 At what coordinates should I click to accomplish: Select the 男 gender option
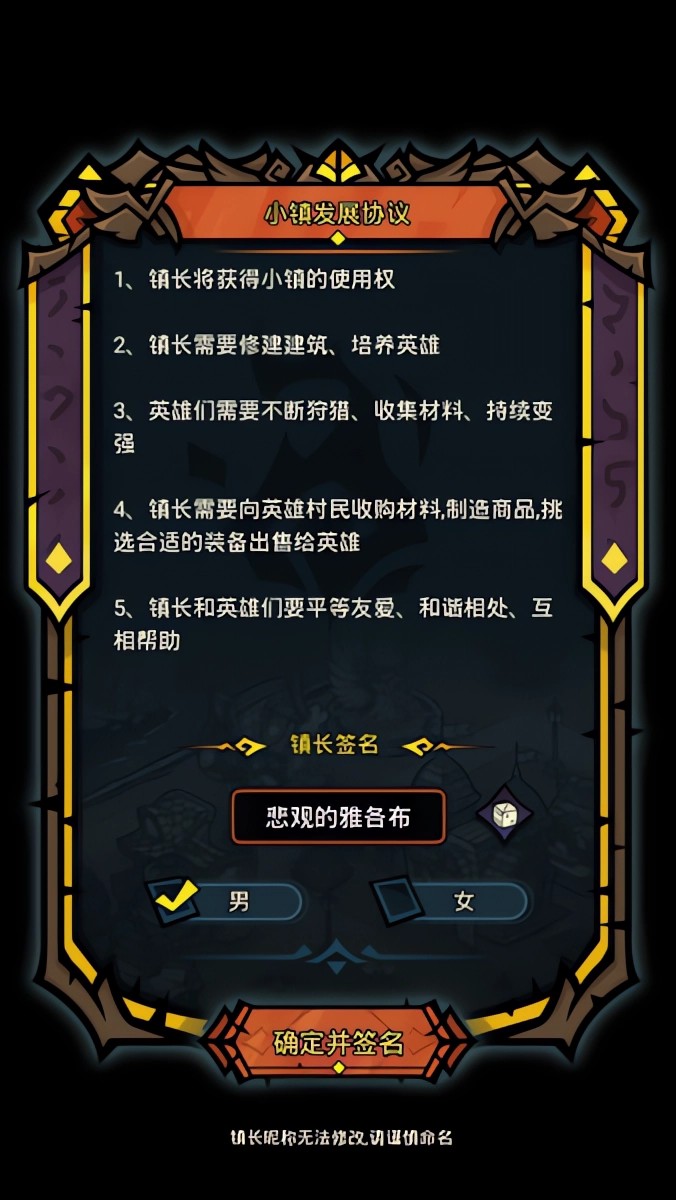[x=228, y=901]
